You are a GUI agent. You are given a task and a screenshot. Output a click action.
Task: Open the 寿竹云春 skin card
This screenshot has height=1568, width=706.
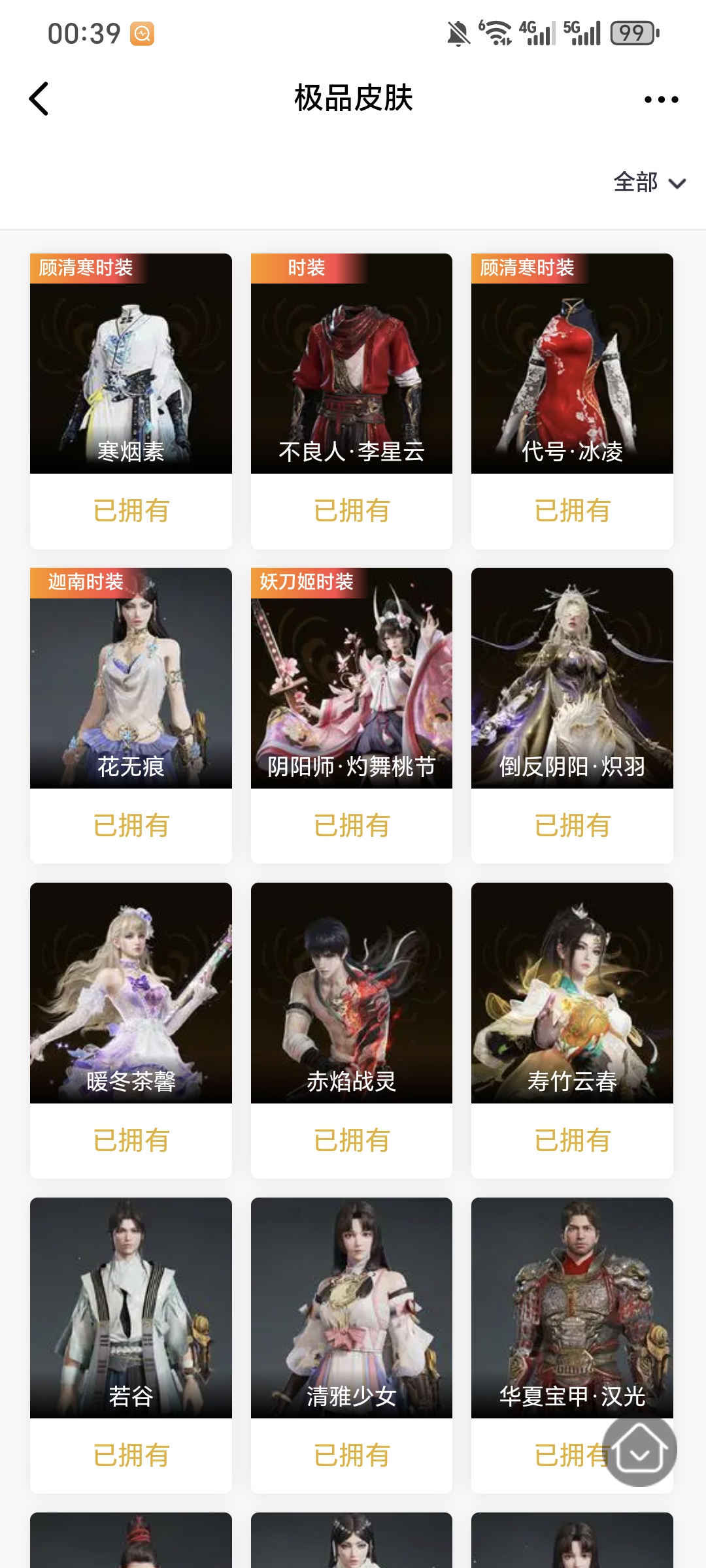pos(572,993)
